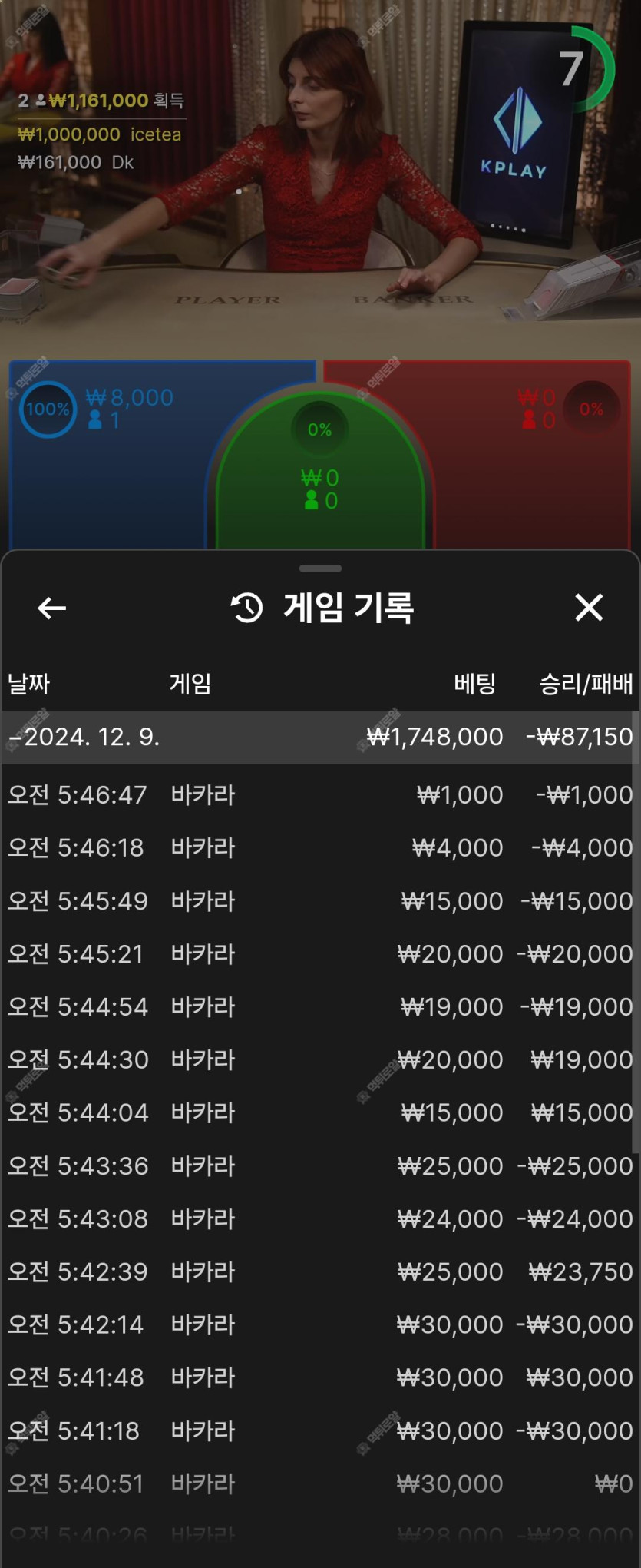This screenshot has height=1568, width=641.
Task: Open the 5:46:18 baccarat record
Action: click(x=319, y=847)
